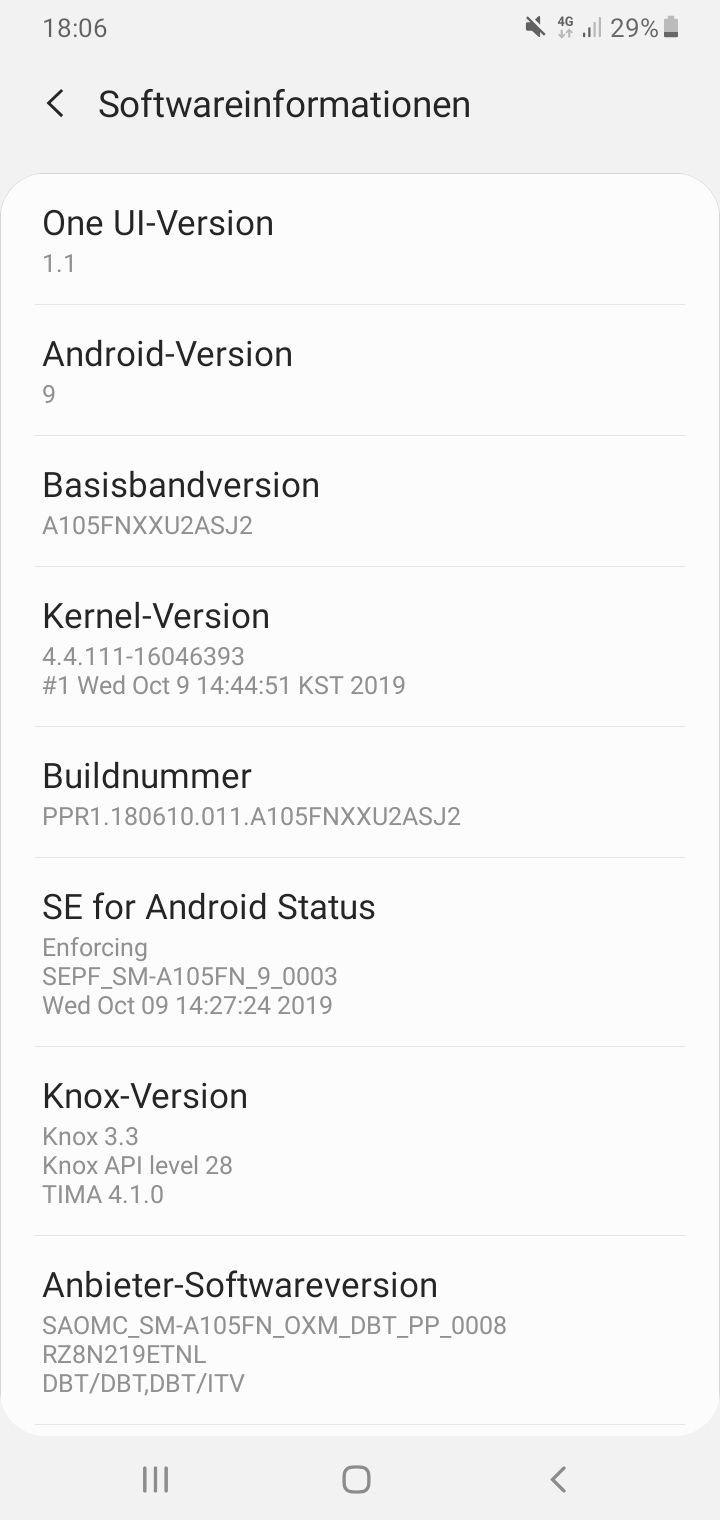720x1520 pixels.
Task: Tap the Basisbandversion entry
Action: click(x=360, y=503)
